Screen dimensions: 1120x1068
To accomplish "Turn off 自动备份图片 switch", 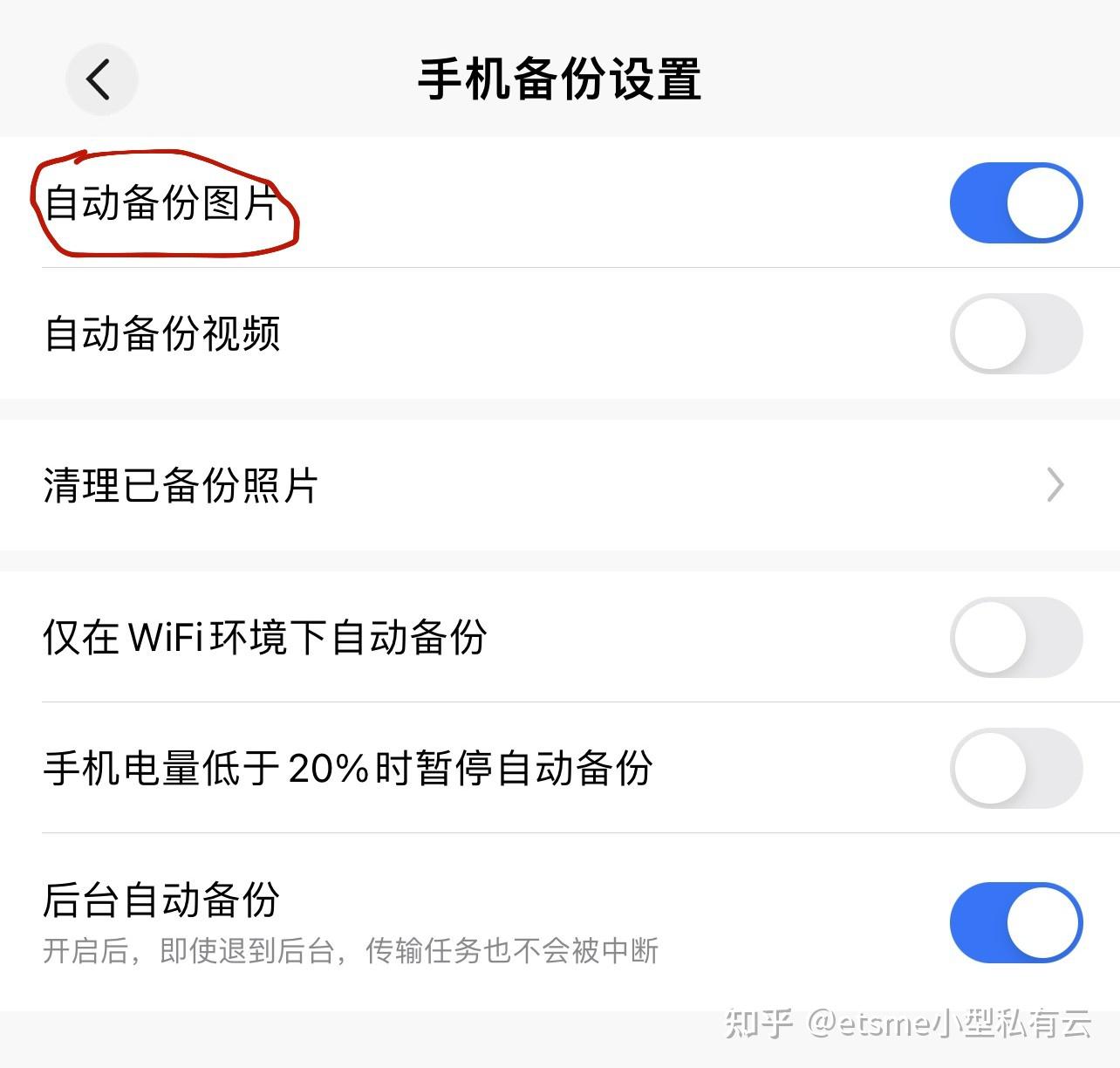I will click(x=1015, y=202).
